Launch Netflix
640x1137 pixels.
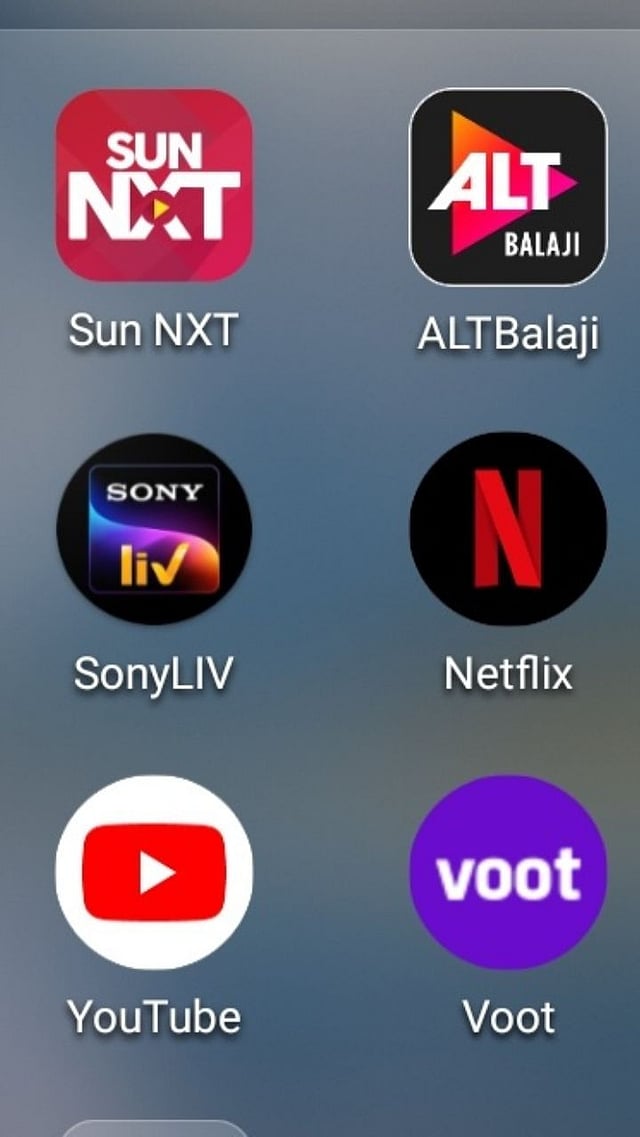pos(508,529)
